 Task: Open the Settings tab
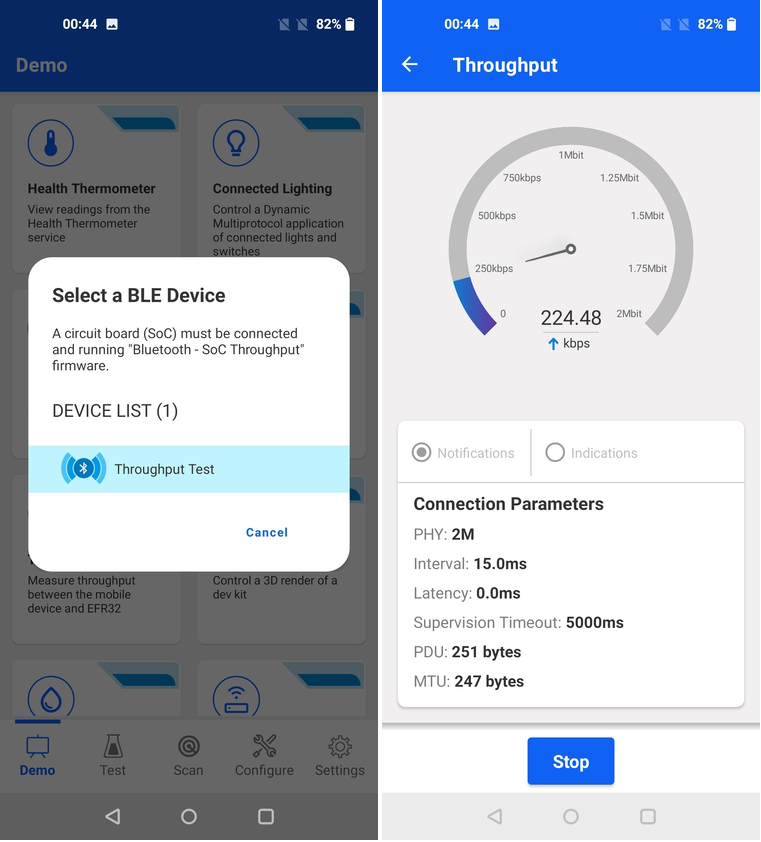click(339, 755)
